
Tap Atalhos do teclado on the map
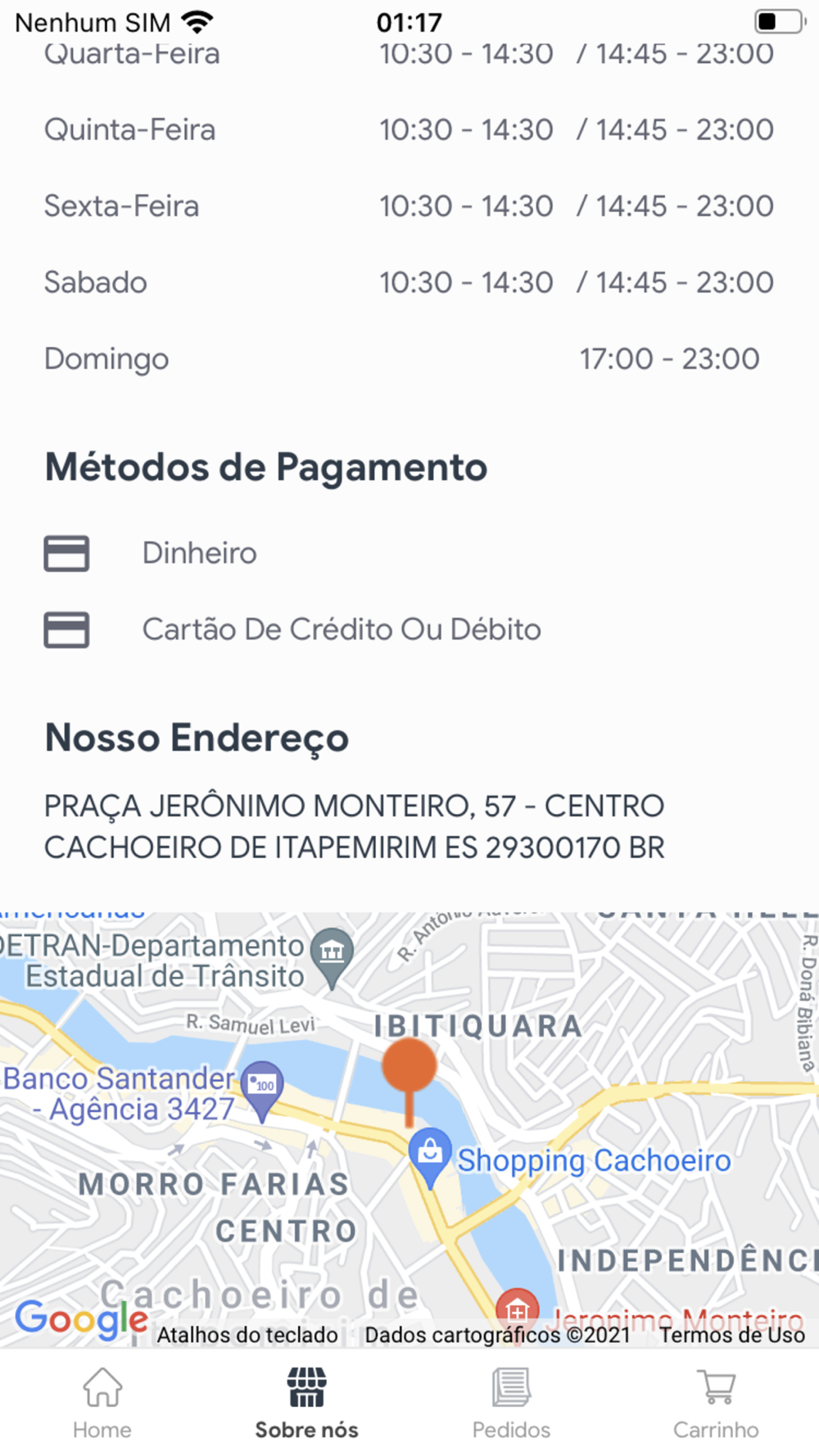[247, 1335]
